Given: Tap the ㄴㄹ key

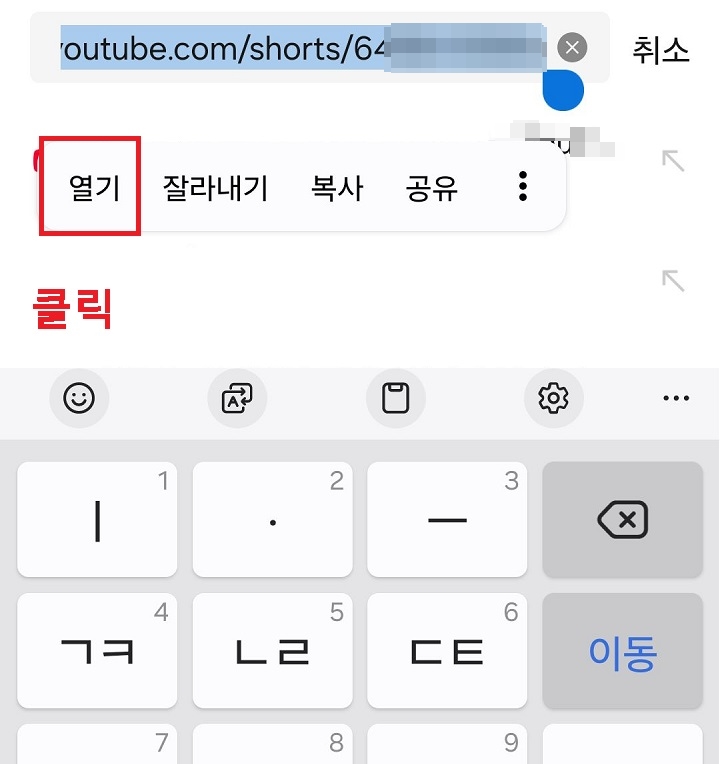Looking at the screenshot, I should (271, 651).
